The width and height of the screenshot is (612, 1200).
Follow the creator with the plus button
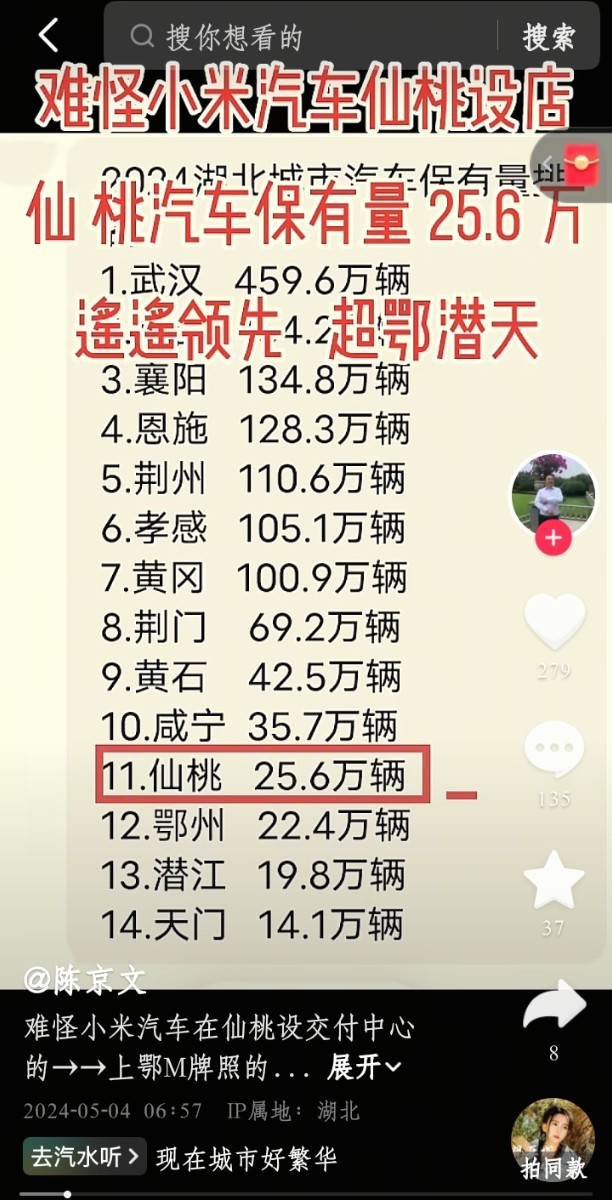pos(553,539)
